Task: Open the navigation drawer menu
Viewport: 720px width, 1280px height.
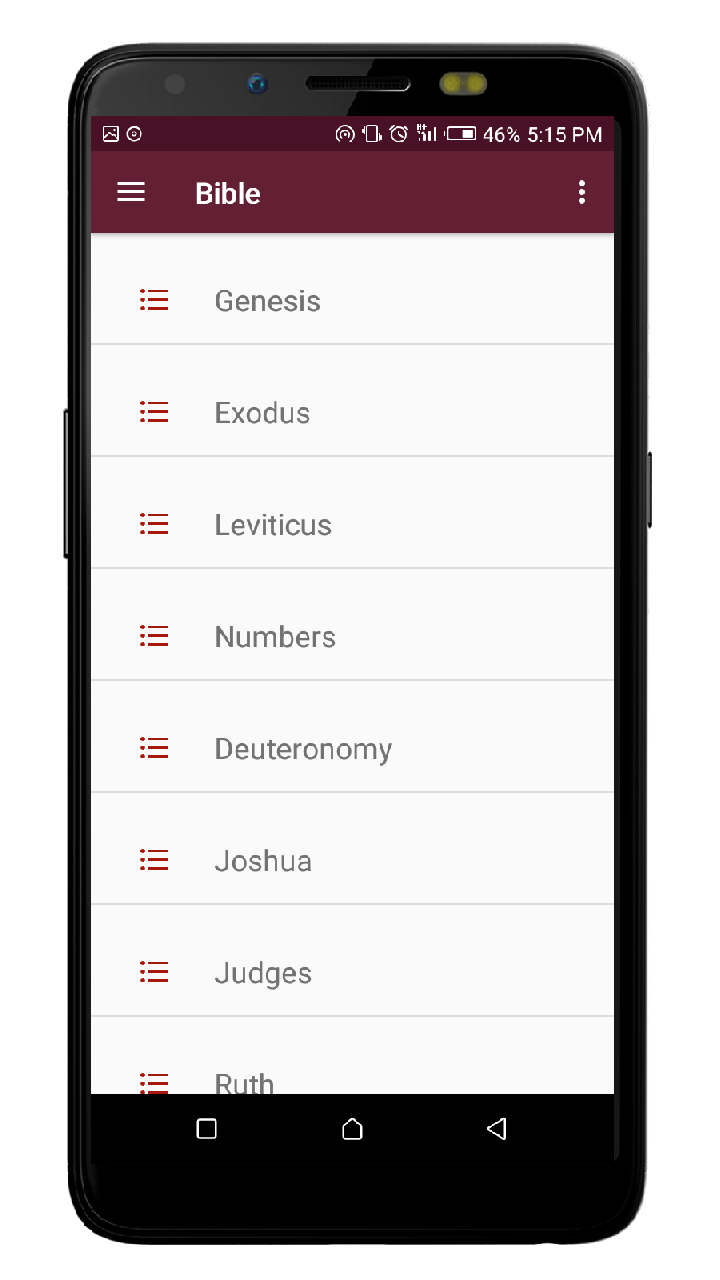Action: point(131,192)
